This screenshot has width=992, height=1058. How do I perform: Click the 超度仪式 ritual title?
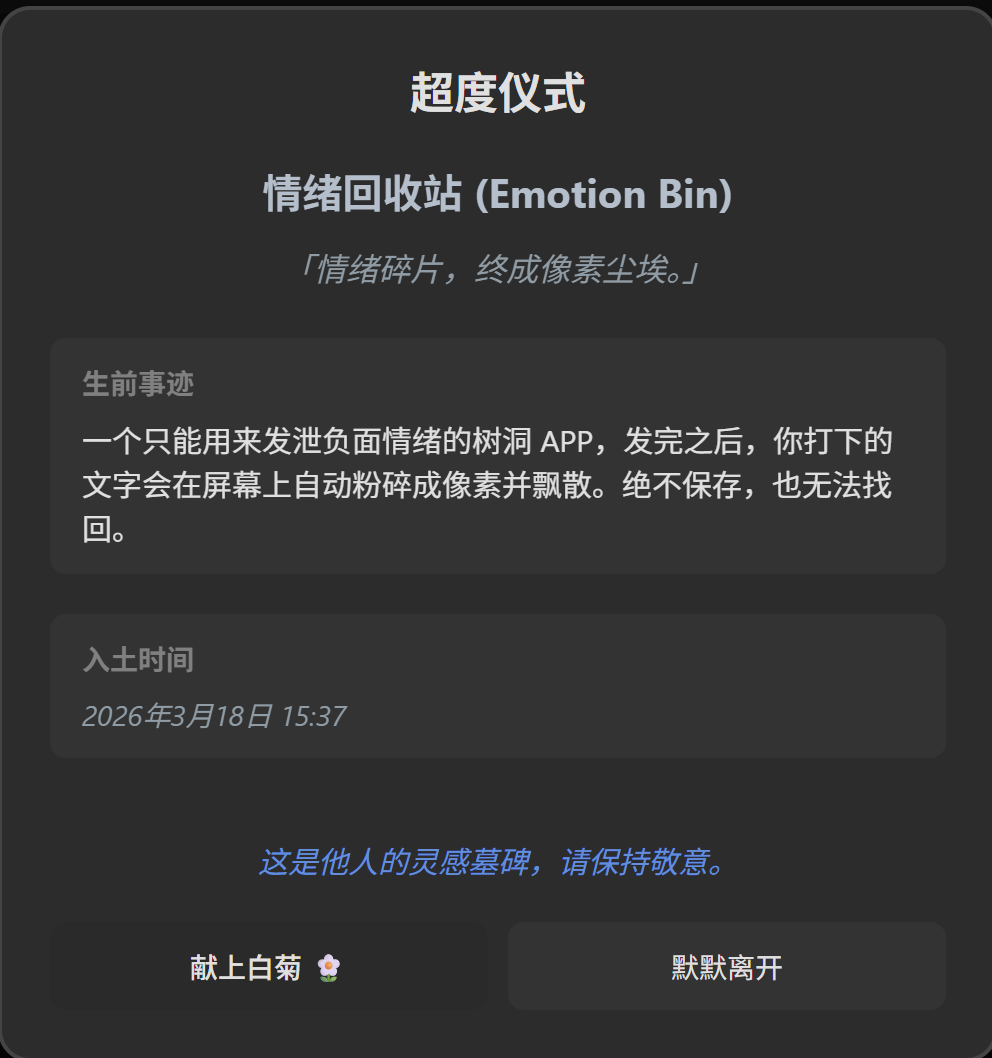click(x=496, y=94)
